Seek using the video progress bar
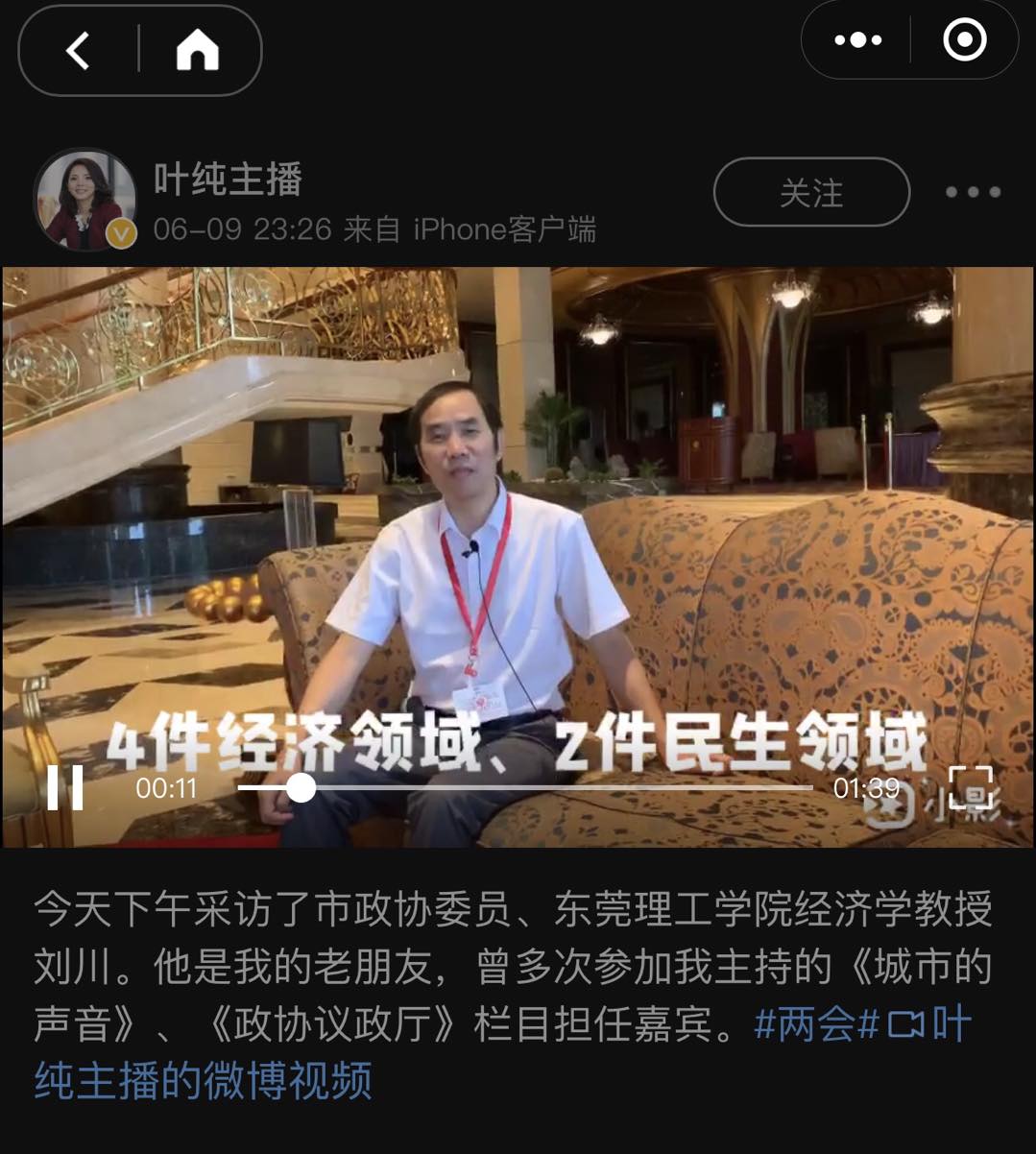The height and width of the screenshot is (1154, 1036). 524,788
